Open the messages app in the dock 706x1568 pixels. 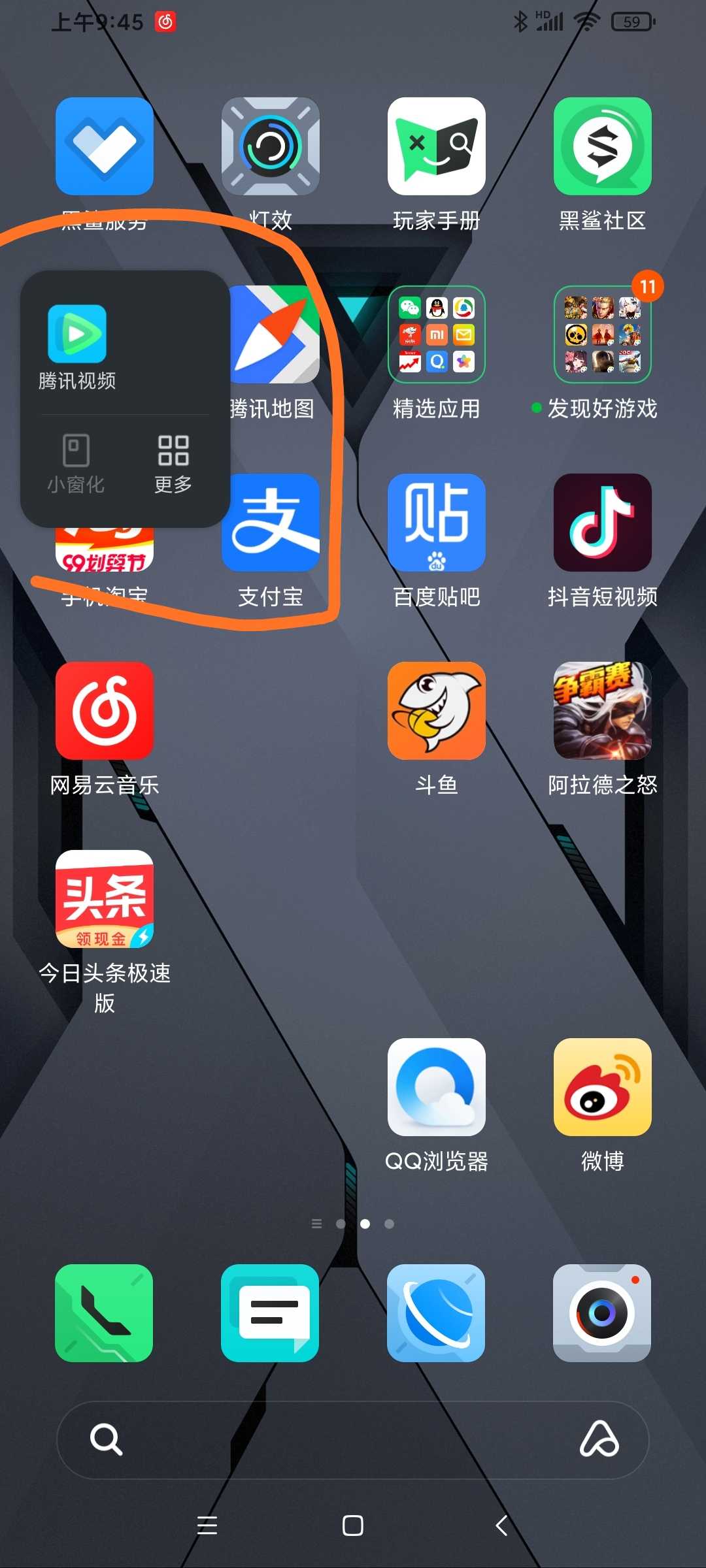[271, 1313]
